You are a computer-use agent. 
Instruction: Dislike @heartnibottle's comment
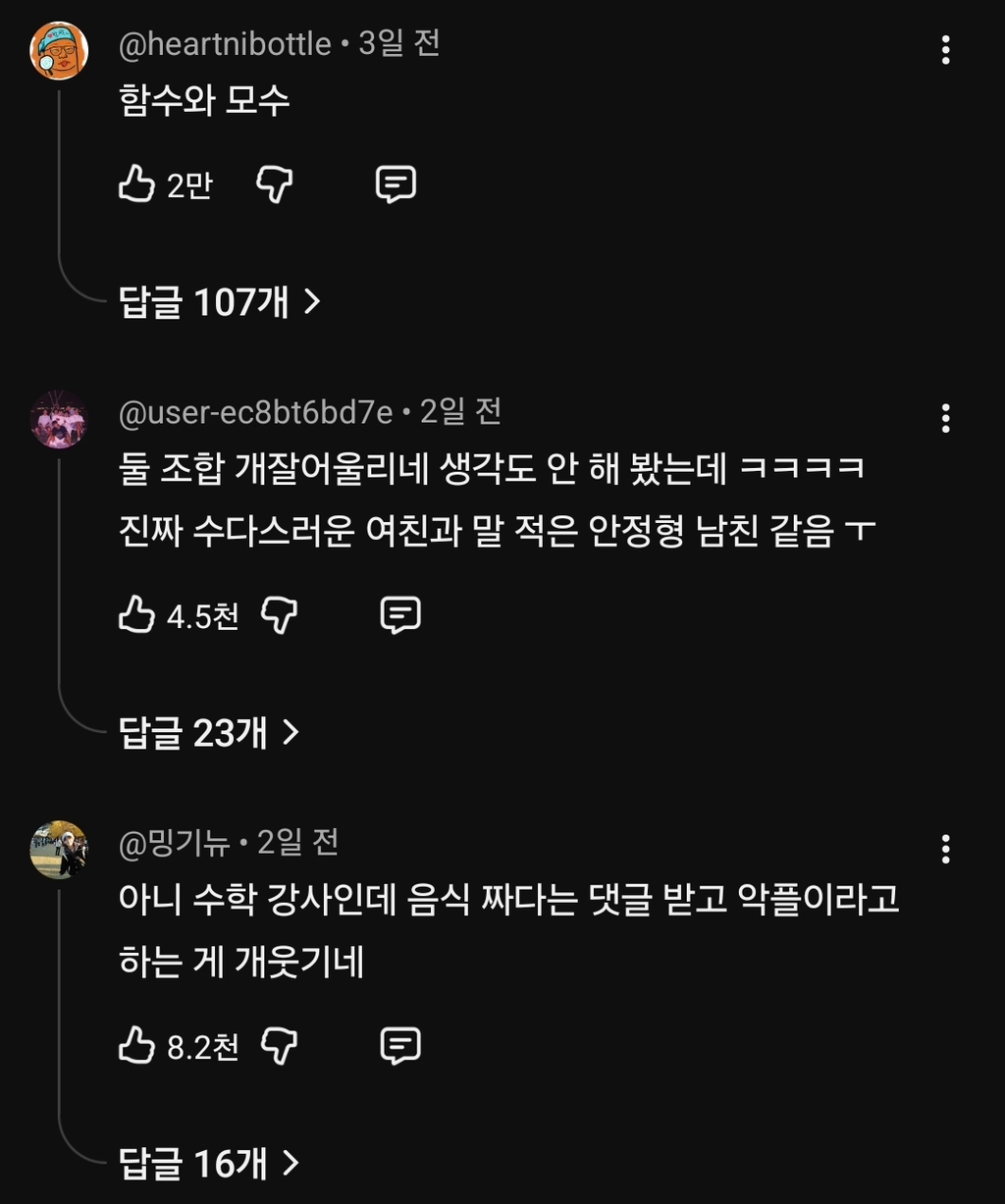pyautogui.click(x=275, y=184)
